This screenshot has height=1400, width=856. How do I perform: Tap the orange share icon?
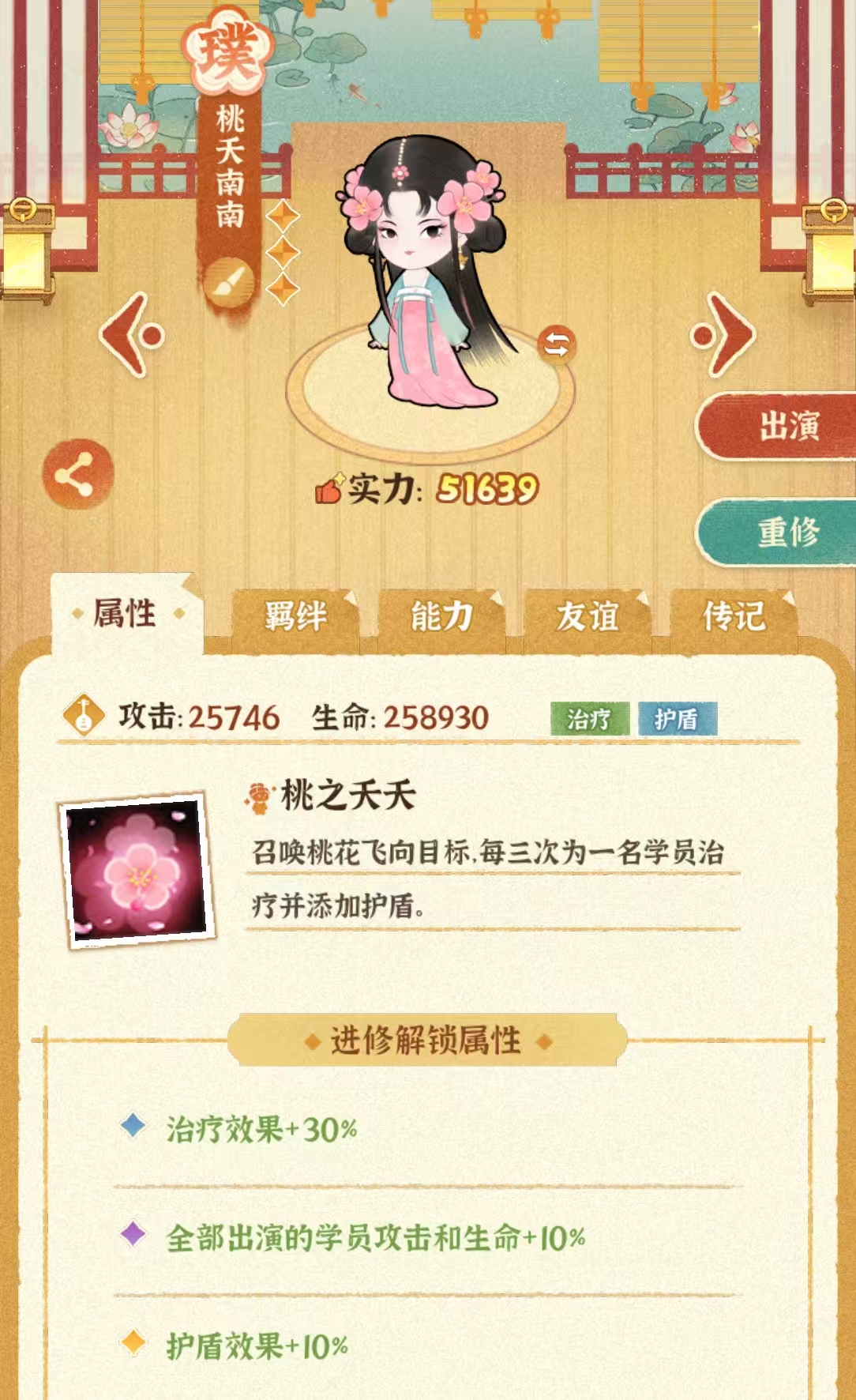tap(77, 474)
